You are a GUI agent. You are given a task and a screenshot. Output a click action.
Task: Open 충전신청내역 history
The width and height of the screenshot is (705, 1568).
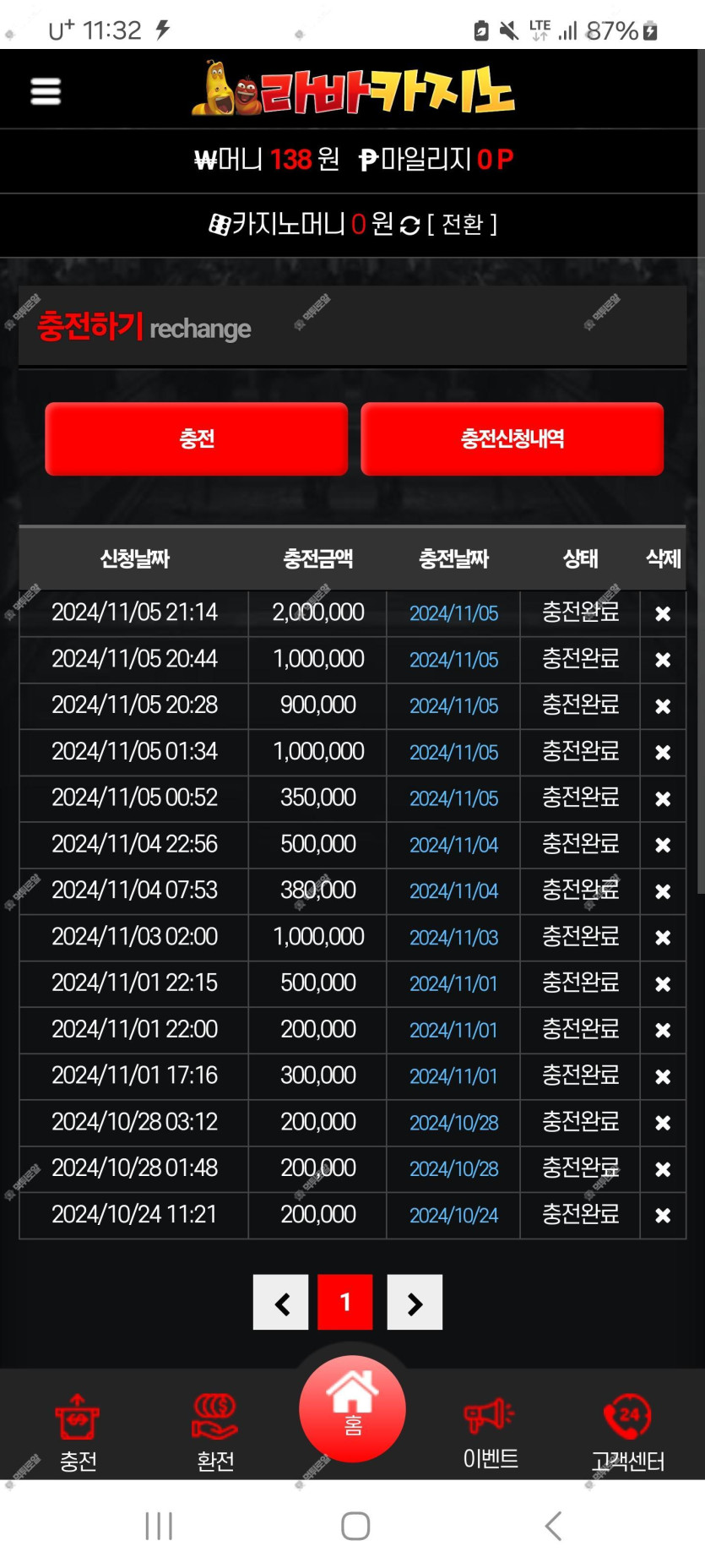point(512,438)
